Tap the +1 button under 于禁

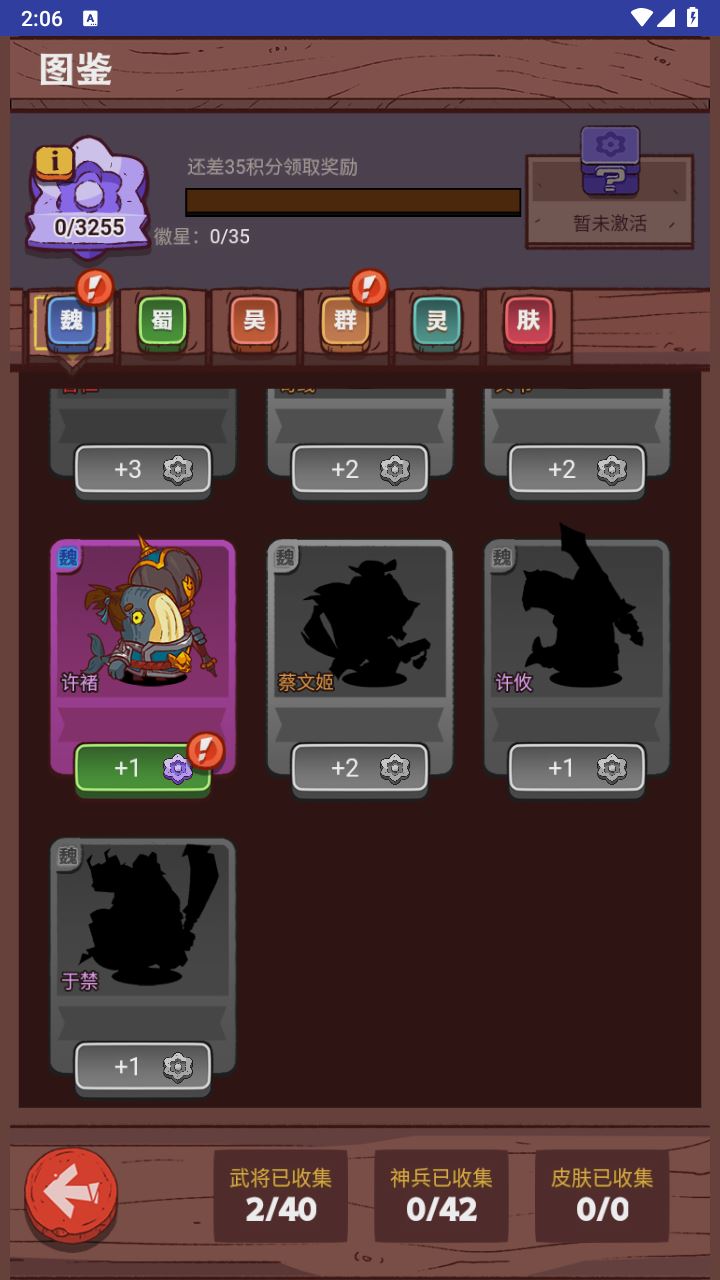coord(143,1067)
